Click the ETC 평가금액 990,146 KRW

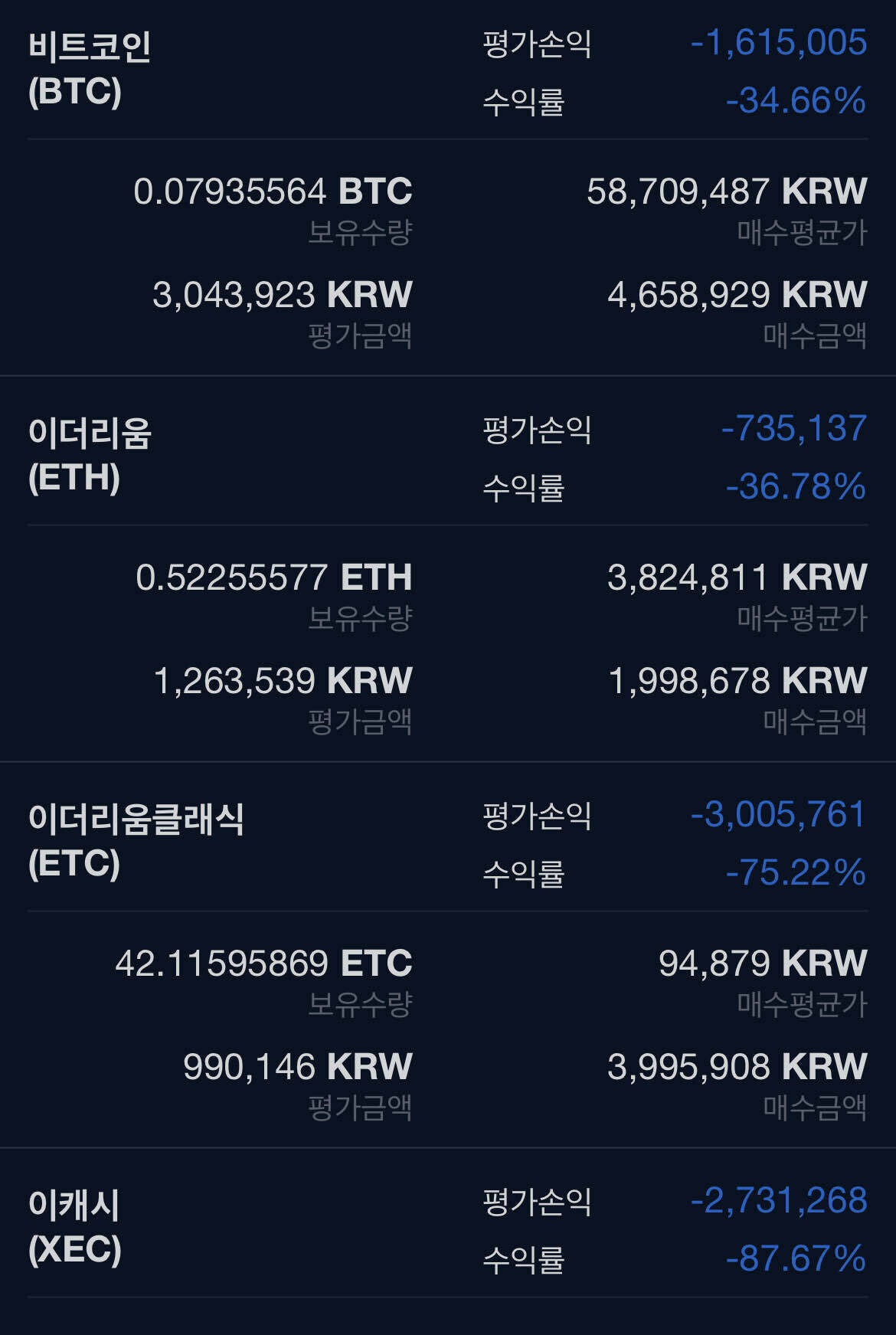299,1066
